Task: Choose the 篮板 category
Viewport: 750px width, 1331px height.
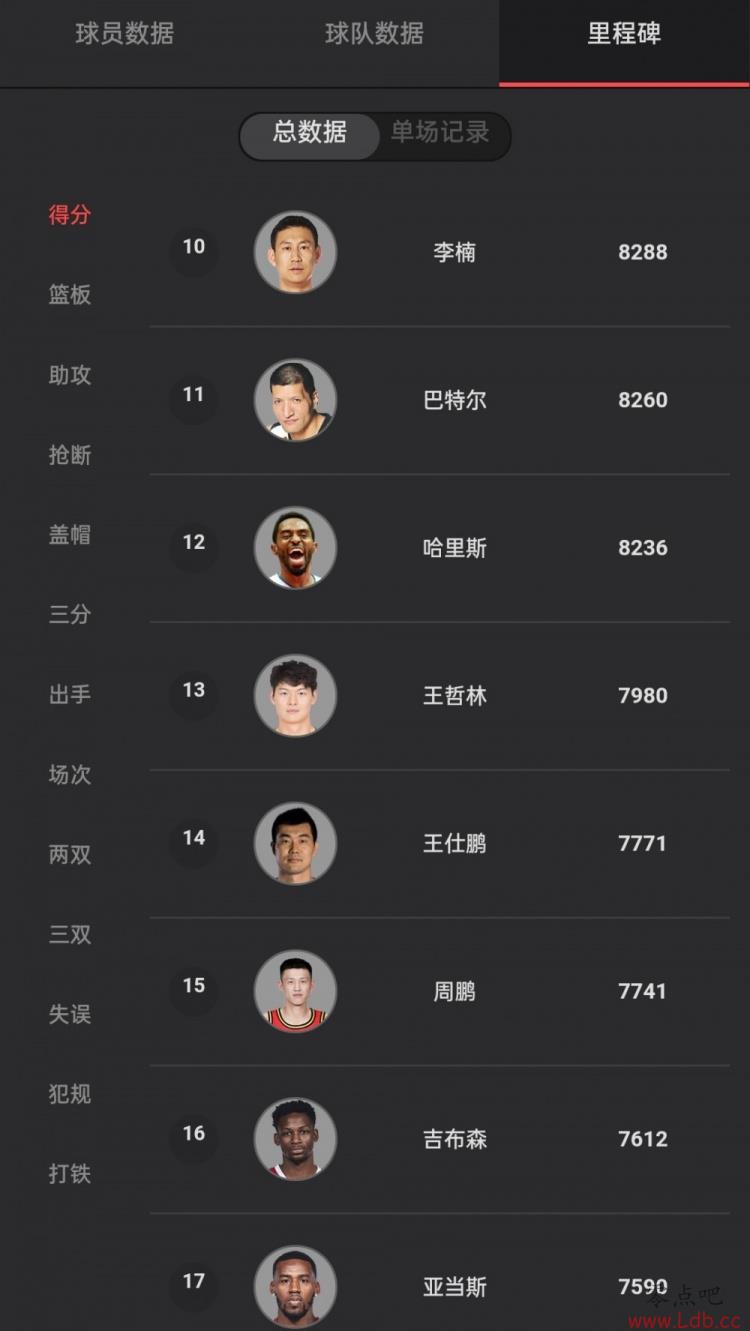Action: click(70, 295)
